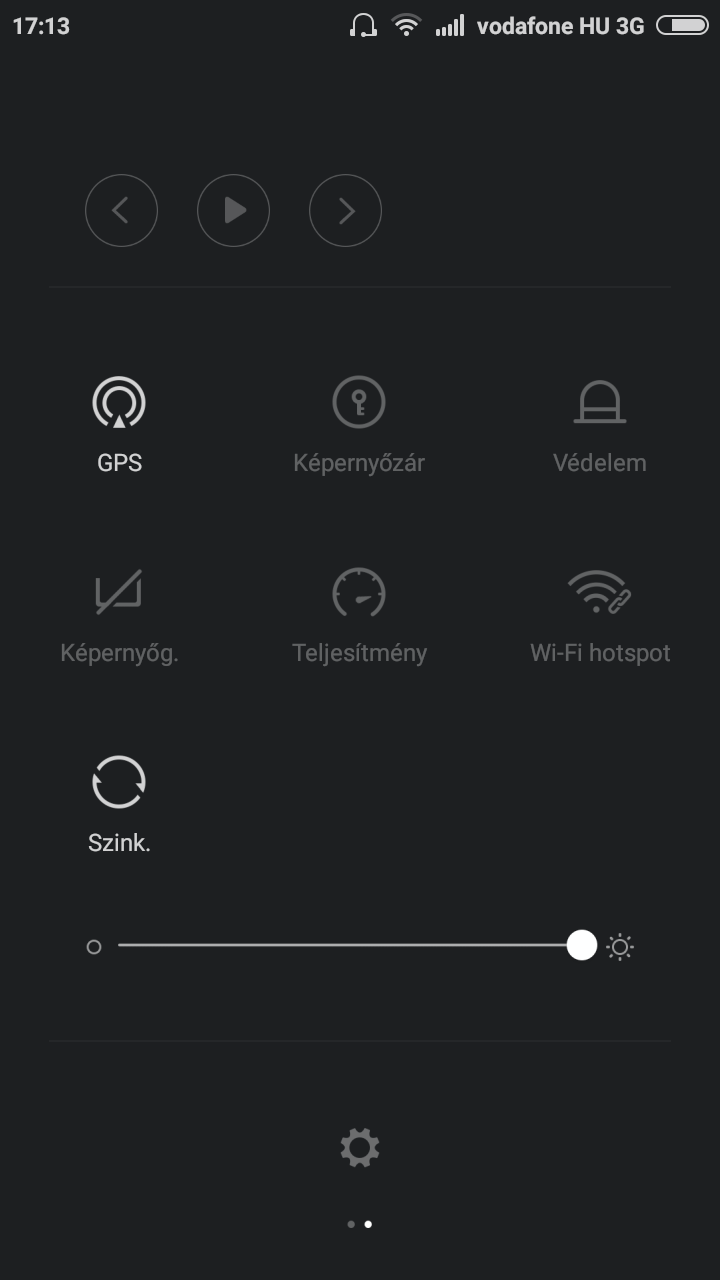This screenshot has height=1280, width=720.
Task: Open the settings gear
Action: point(360,1147)
